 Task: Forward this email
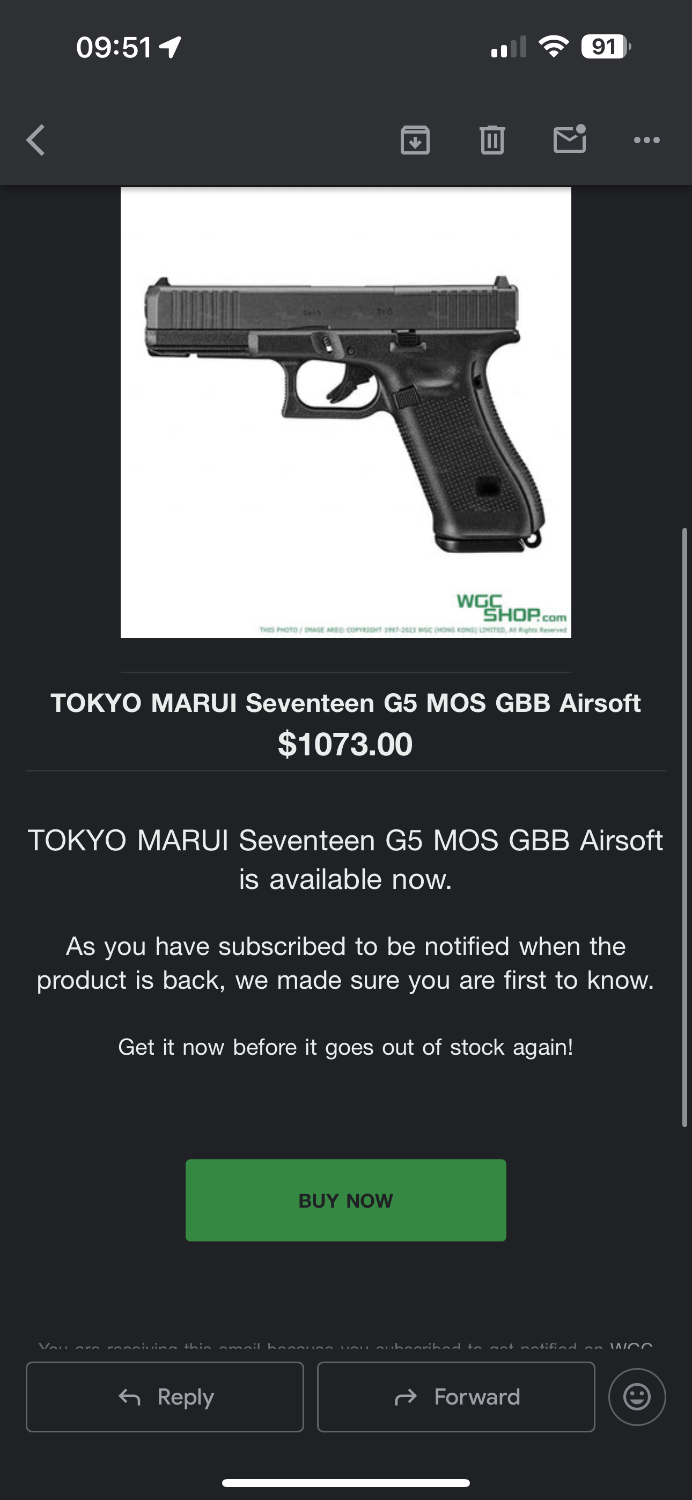tap(456, 1397)
